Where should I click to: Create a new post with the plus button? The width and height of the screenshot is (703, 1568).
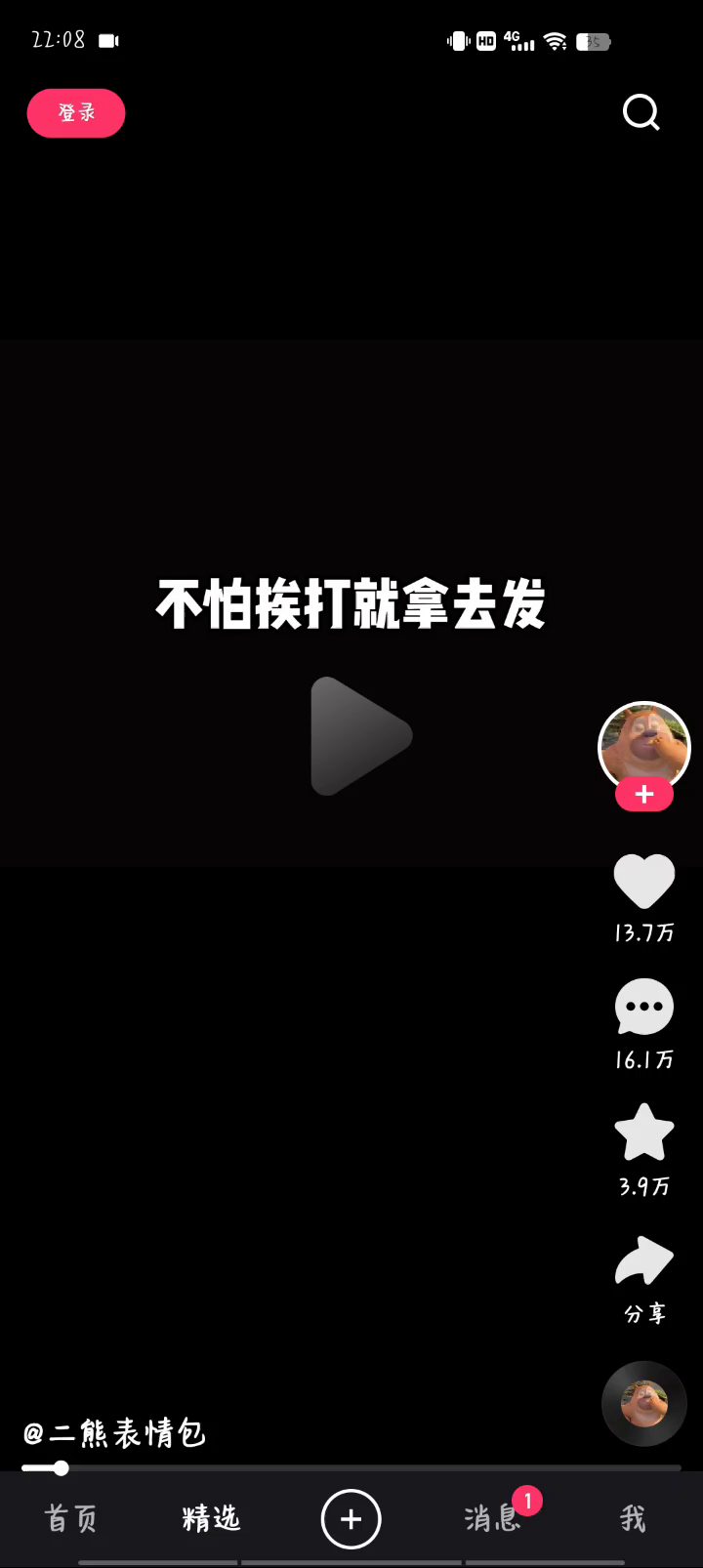pyautogui.click(x=351, y=1519)
